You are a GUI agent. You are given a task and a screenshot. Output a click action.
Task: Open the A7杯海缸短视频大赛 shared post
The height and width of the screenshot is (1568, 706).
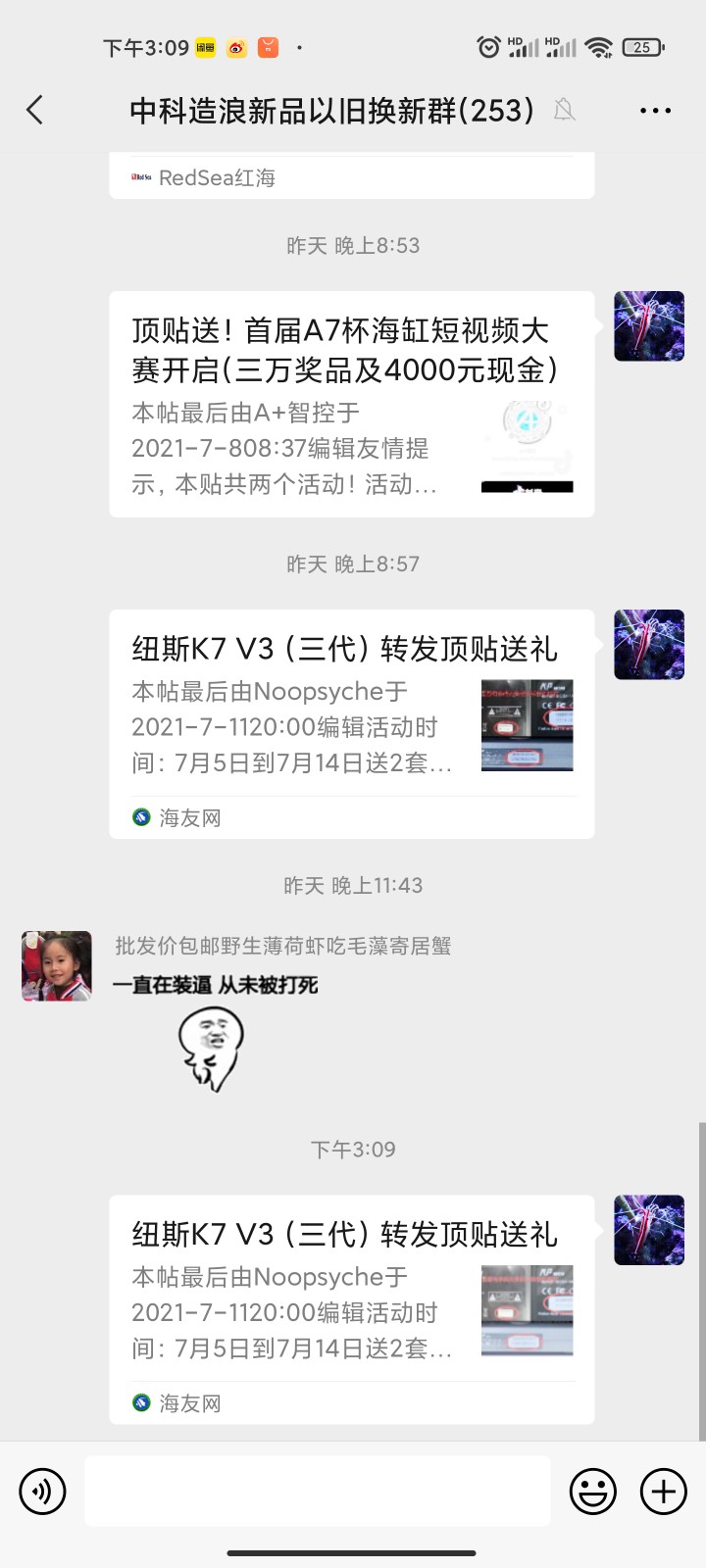click(351, 404)
